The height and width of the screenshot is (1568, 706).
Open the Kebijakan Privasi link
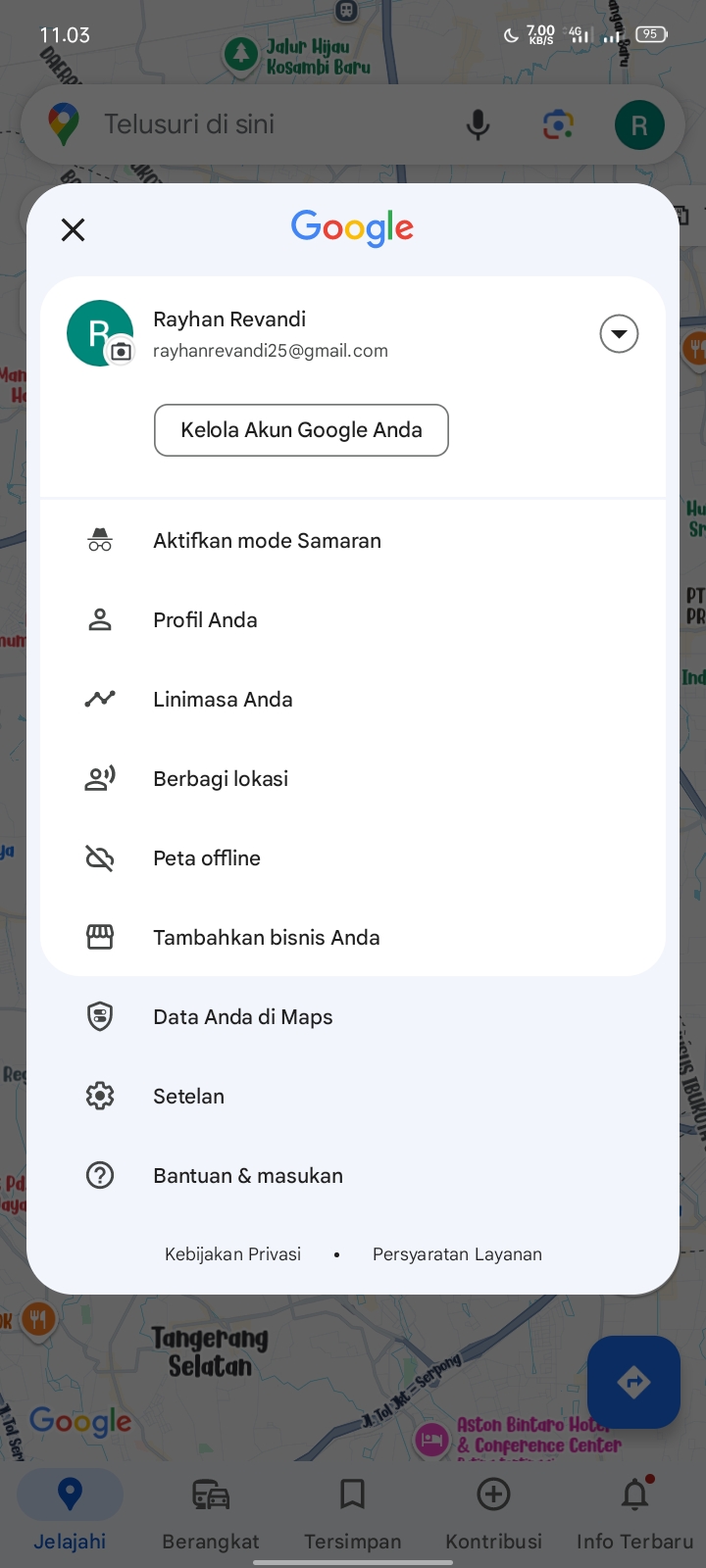pyautogui.click(x=232, y=1254)
